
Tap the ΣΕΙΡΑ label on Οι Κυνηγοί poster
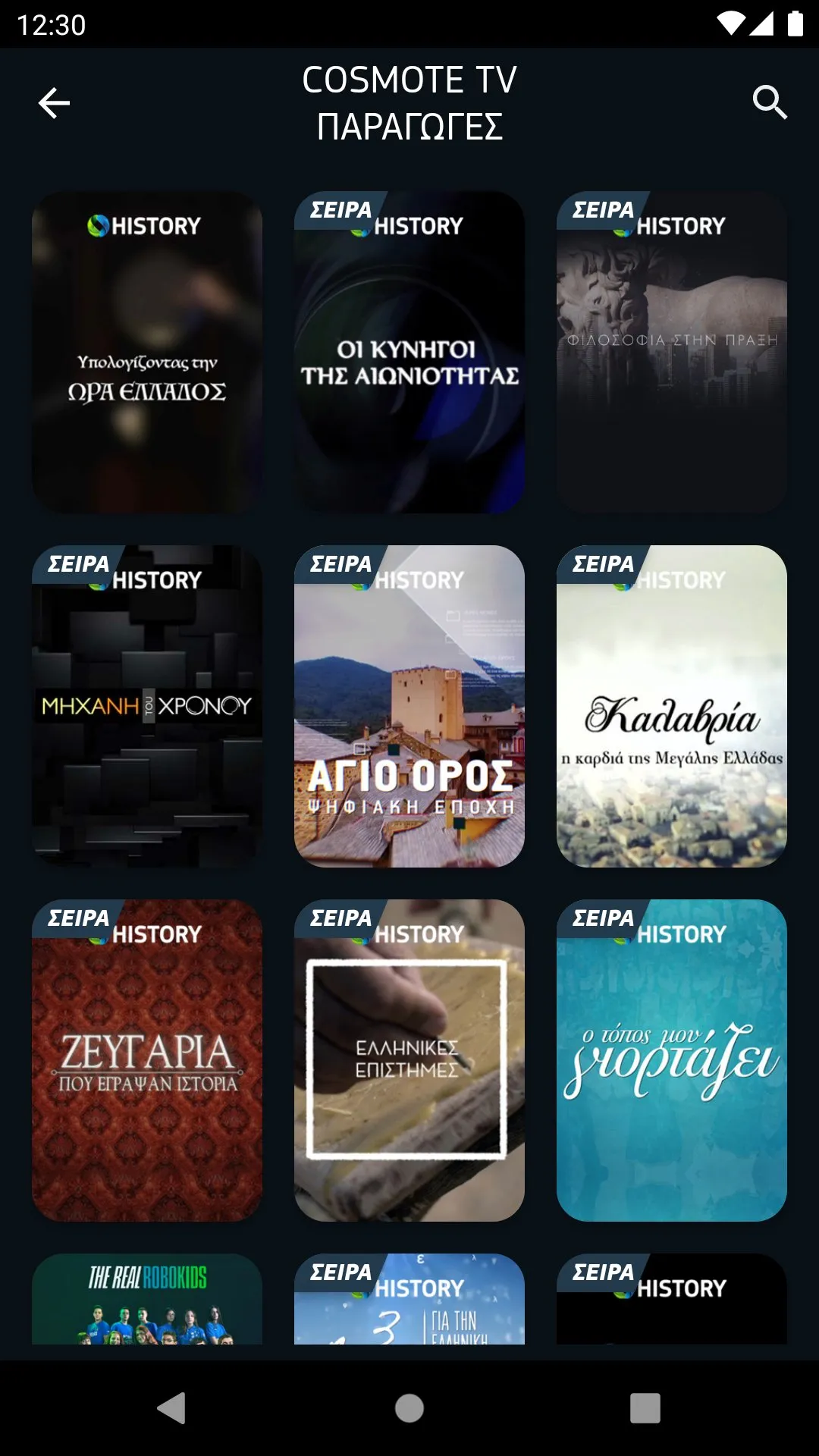[340, 209]
